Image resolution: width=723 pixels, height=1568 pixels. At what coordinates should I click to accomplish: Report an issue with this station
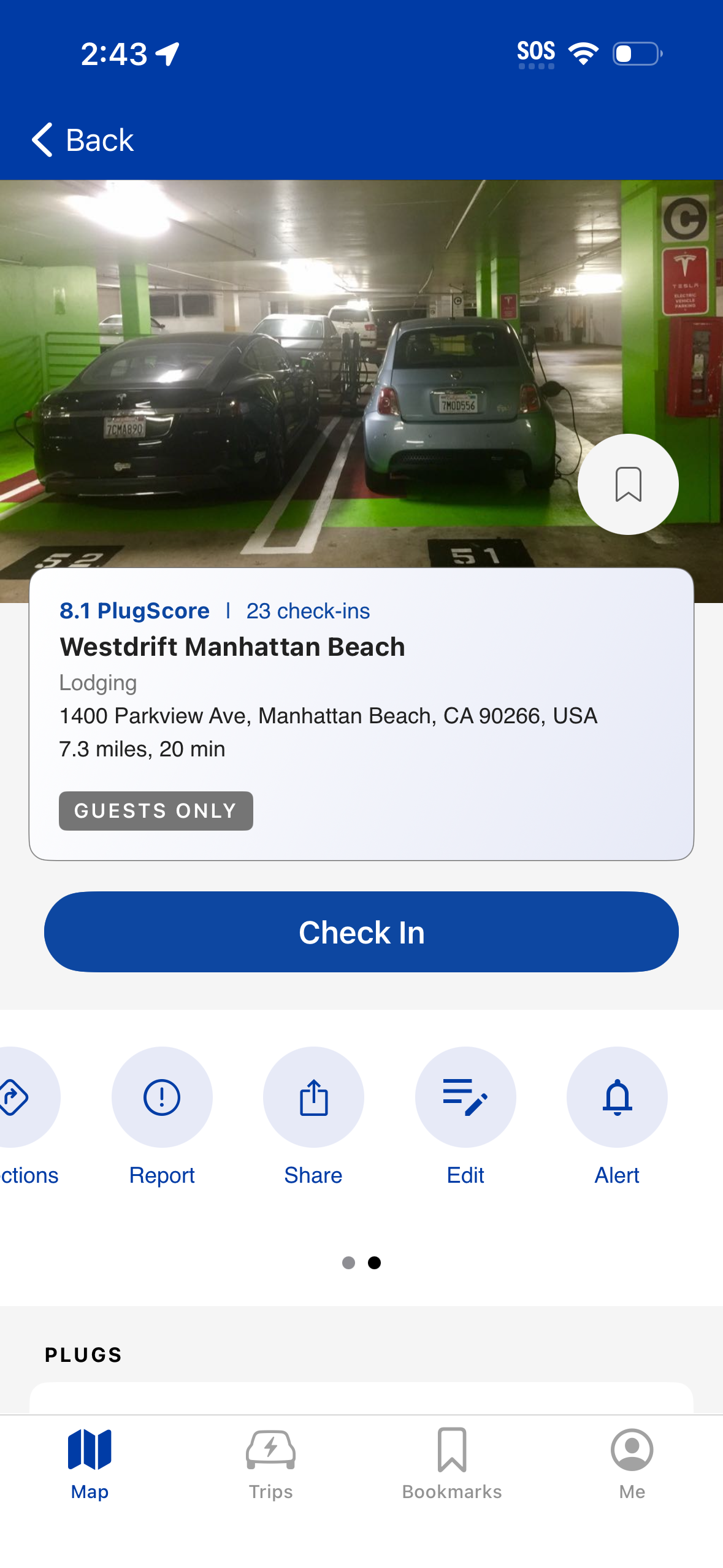coord(162,1097)
